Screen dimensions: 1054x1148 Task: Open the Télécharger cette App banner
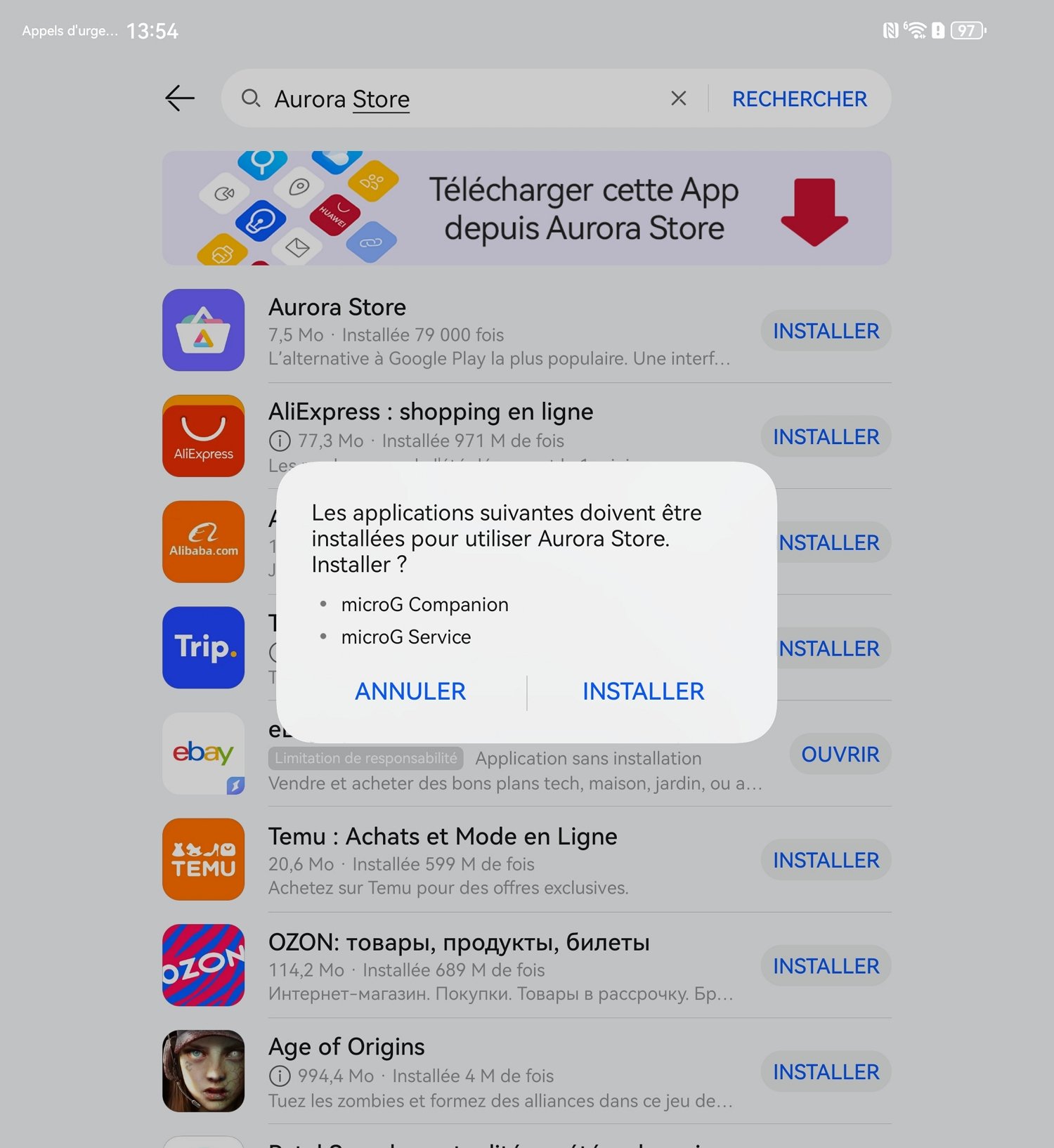tap(526, 208)
